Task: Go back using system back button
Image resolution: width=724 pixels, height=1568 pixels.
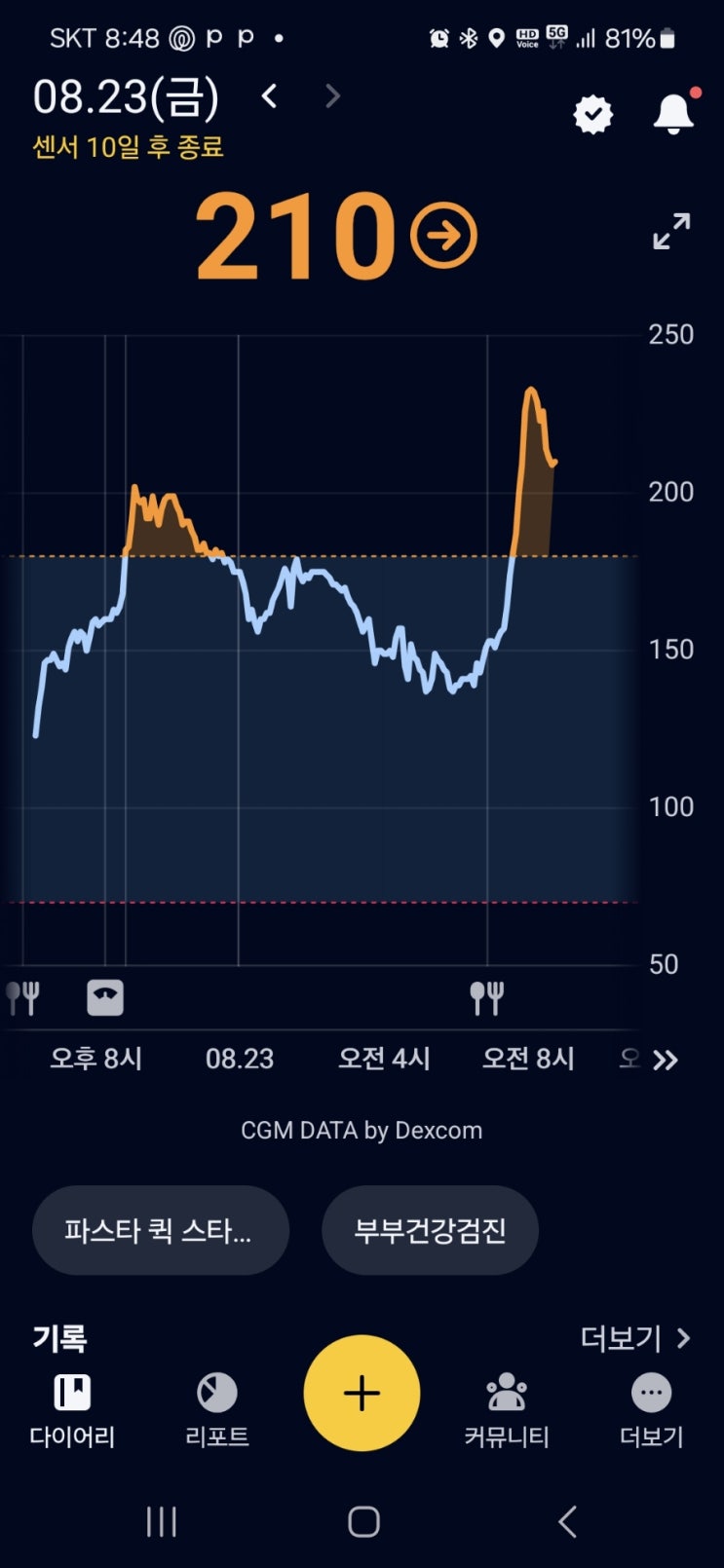Action: click(x=567, y=1521)
